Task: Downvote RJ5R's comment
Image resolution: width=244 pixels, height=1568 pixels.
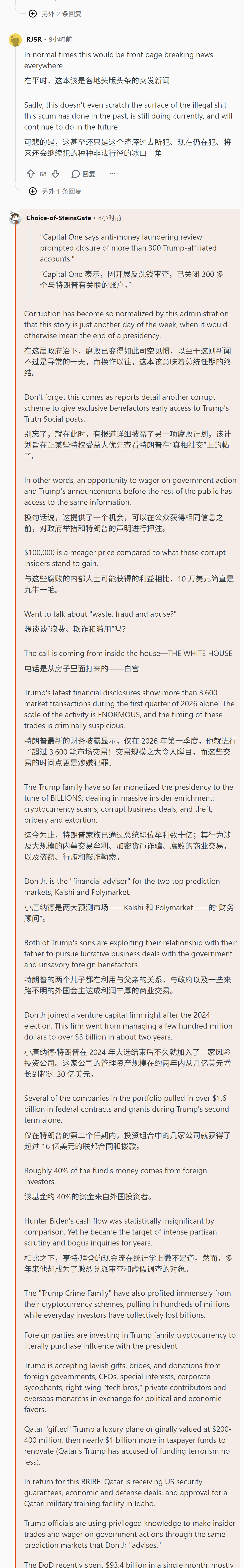Action: (x=55, y=174)
